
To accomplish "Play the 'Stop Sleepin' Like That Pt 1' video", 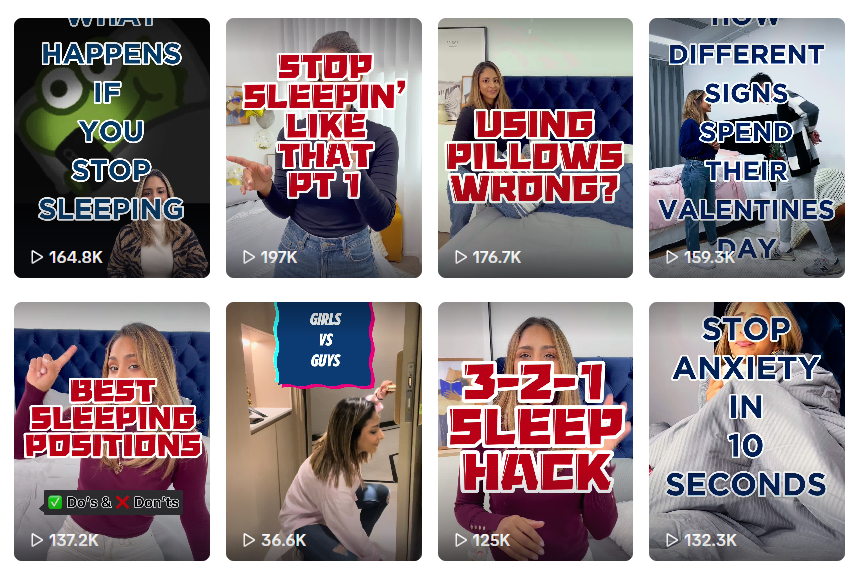I will 324,148.
